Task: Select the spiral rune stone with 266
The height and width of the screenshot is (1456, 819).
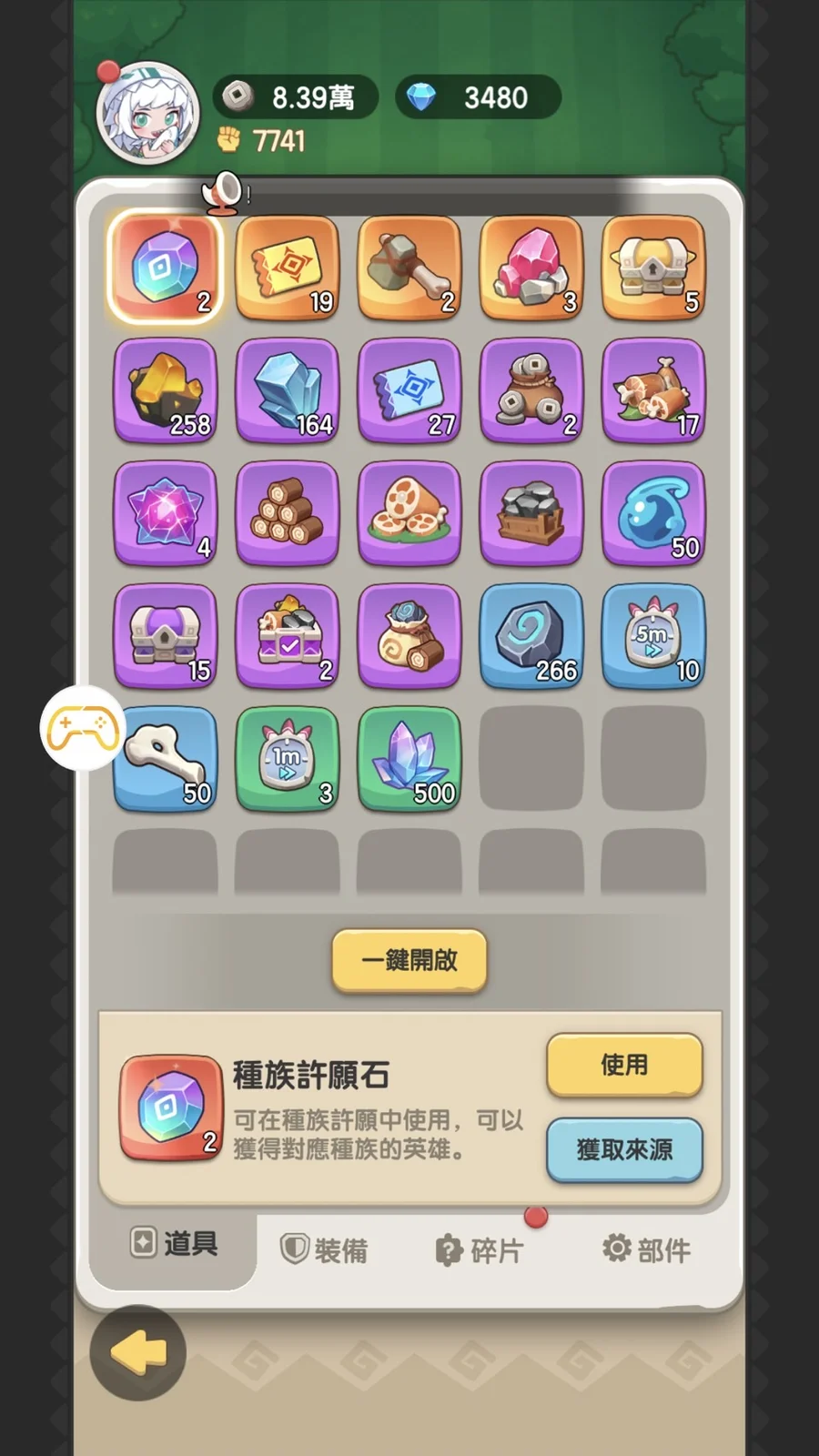Action: tap(531, 636)
